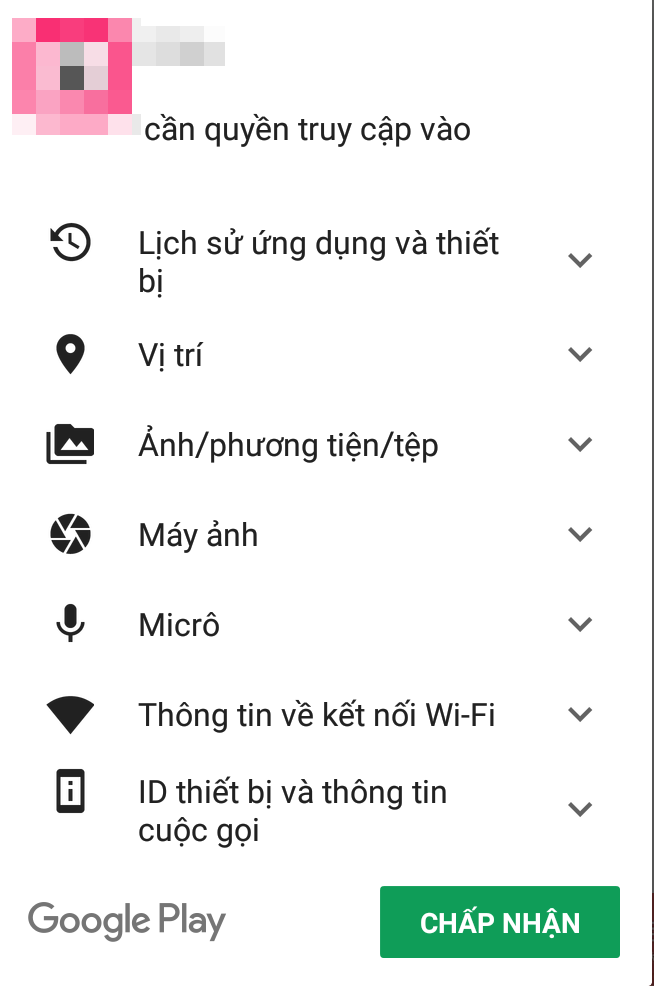Tap the CHẤP NHẬN button

point(499,922)
